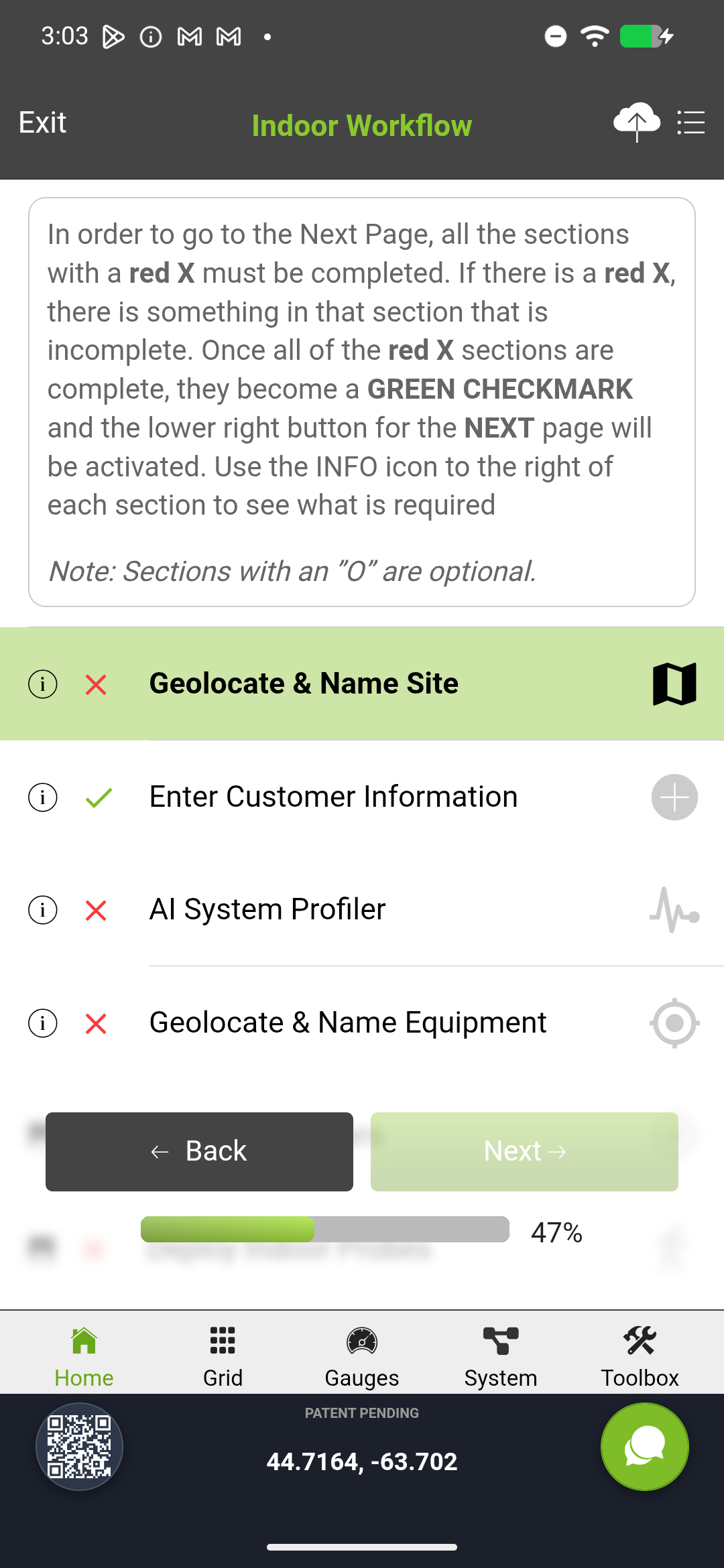Screen dimensions: 724x1568
Task: Click the coordinates 44.7164, -63.702
Action: click(362, 1461)
